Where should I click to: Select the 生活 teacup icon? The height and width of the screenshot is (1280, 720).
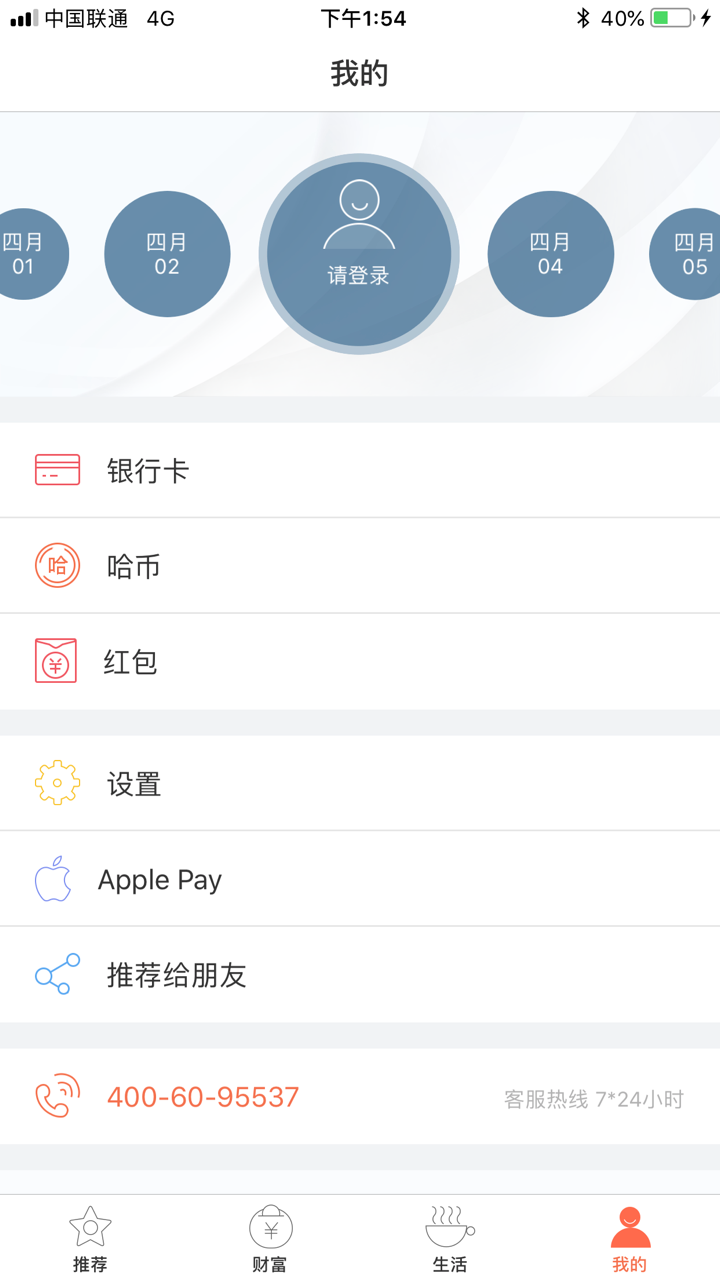(449, 1224)
